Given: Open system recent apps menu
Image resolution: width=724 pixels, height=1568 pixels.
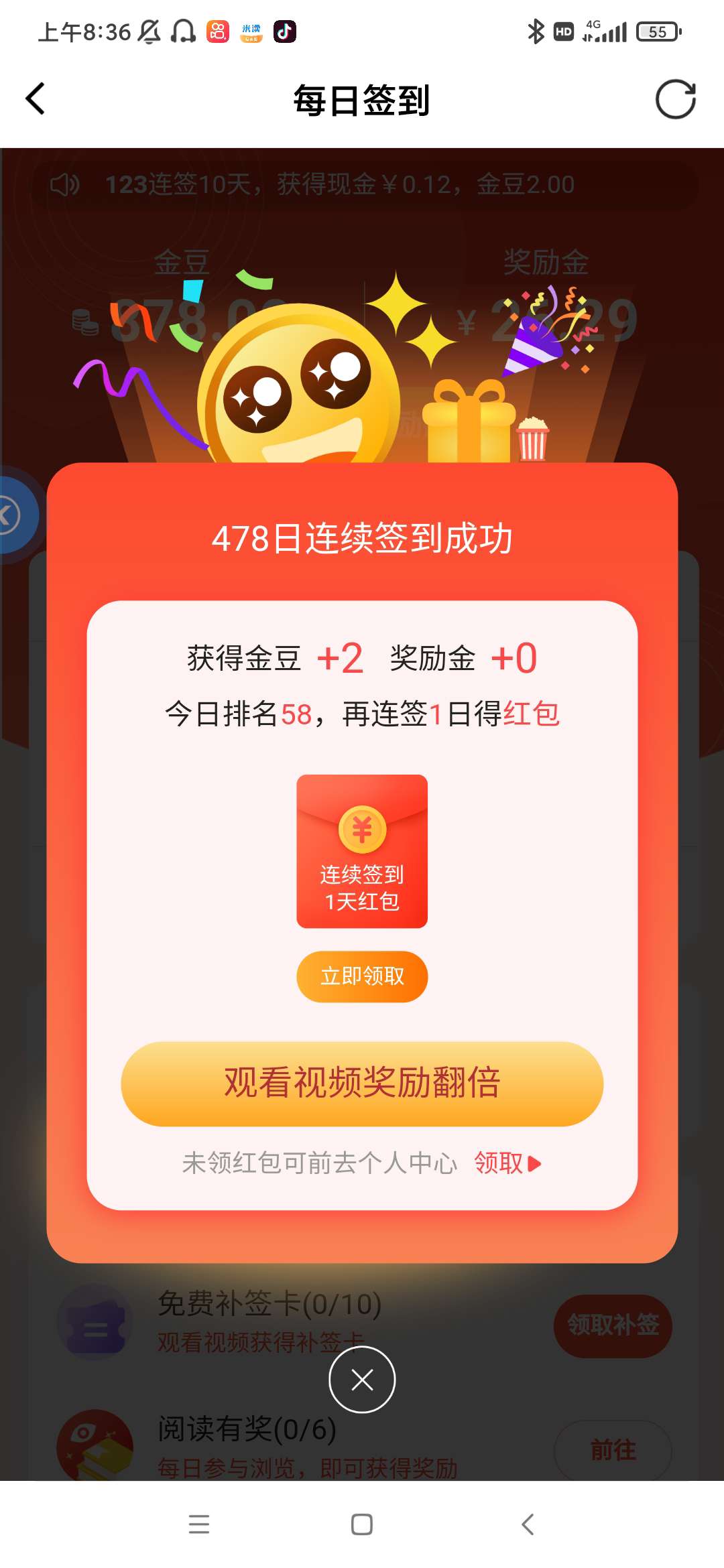Looking at the screenshot, I should (199, 1524).
